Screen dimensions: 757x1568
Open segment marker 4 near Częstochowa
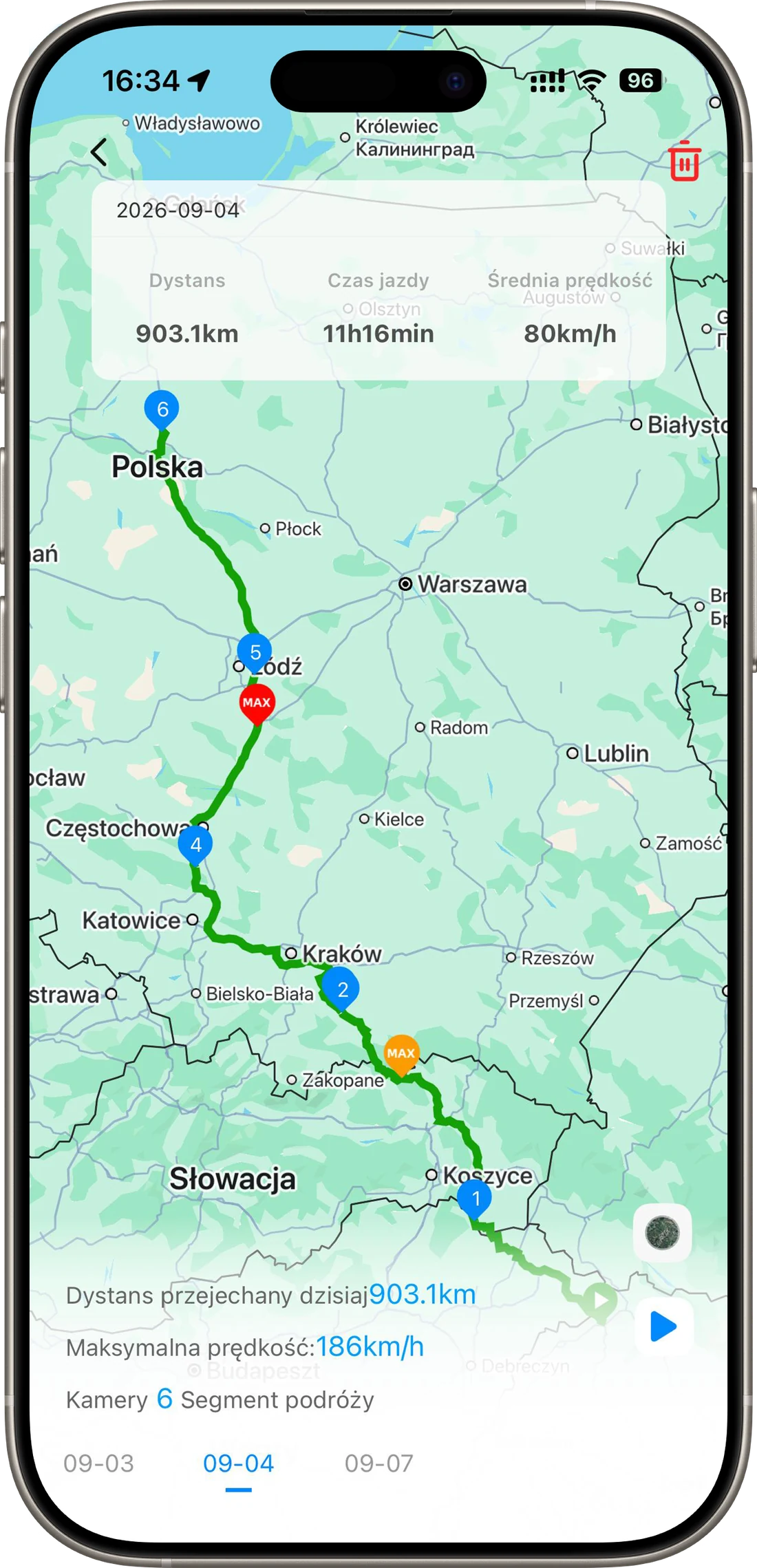tap(195, 846)
